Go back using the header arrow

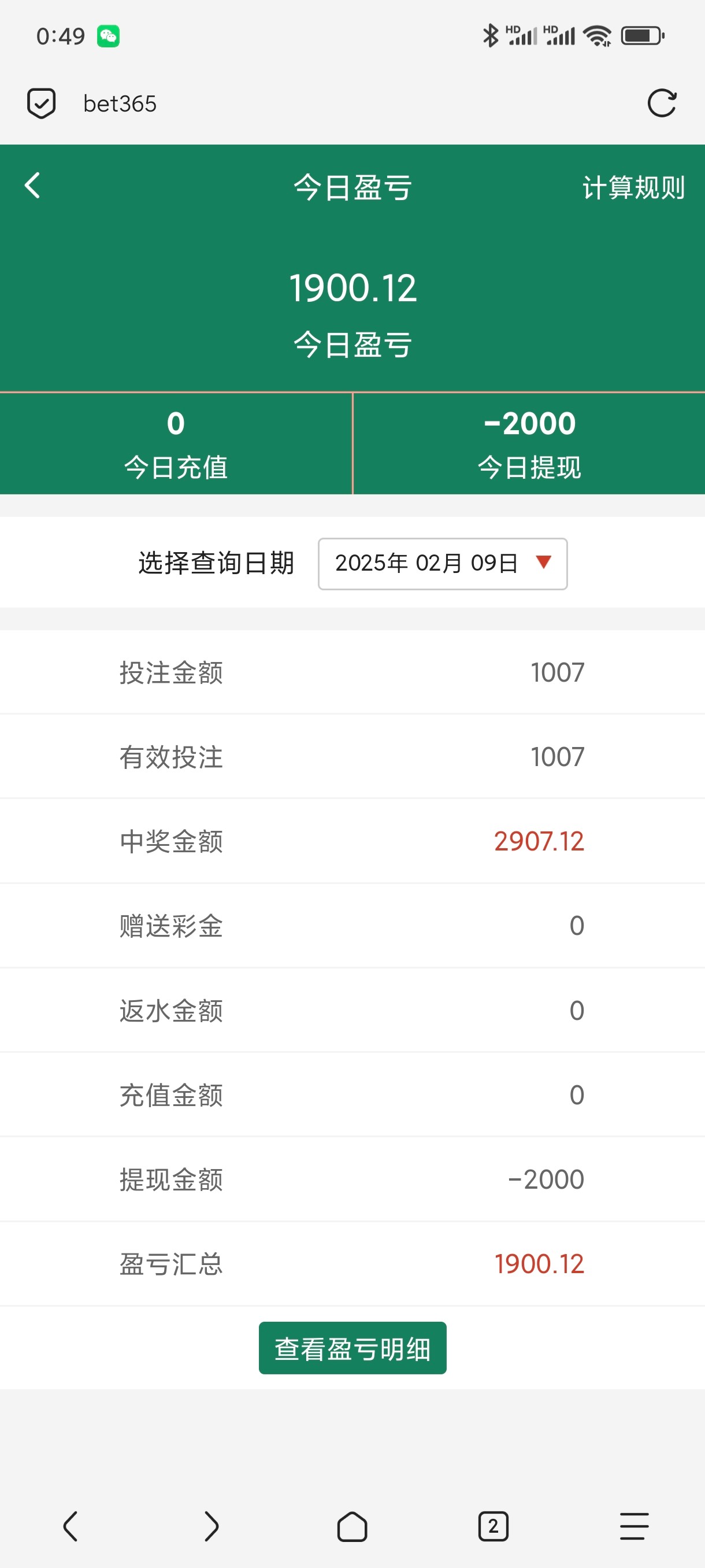point(32,186)
